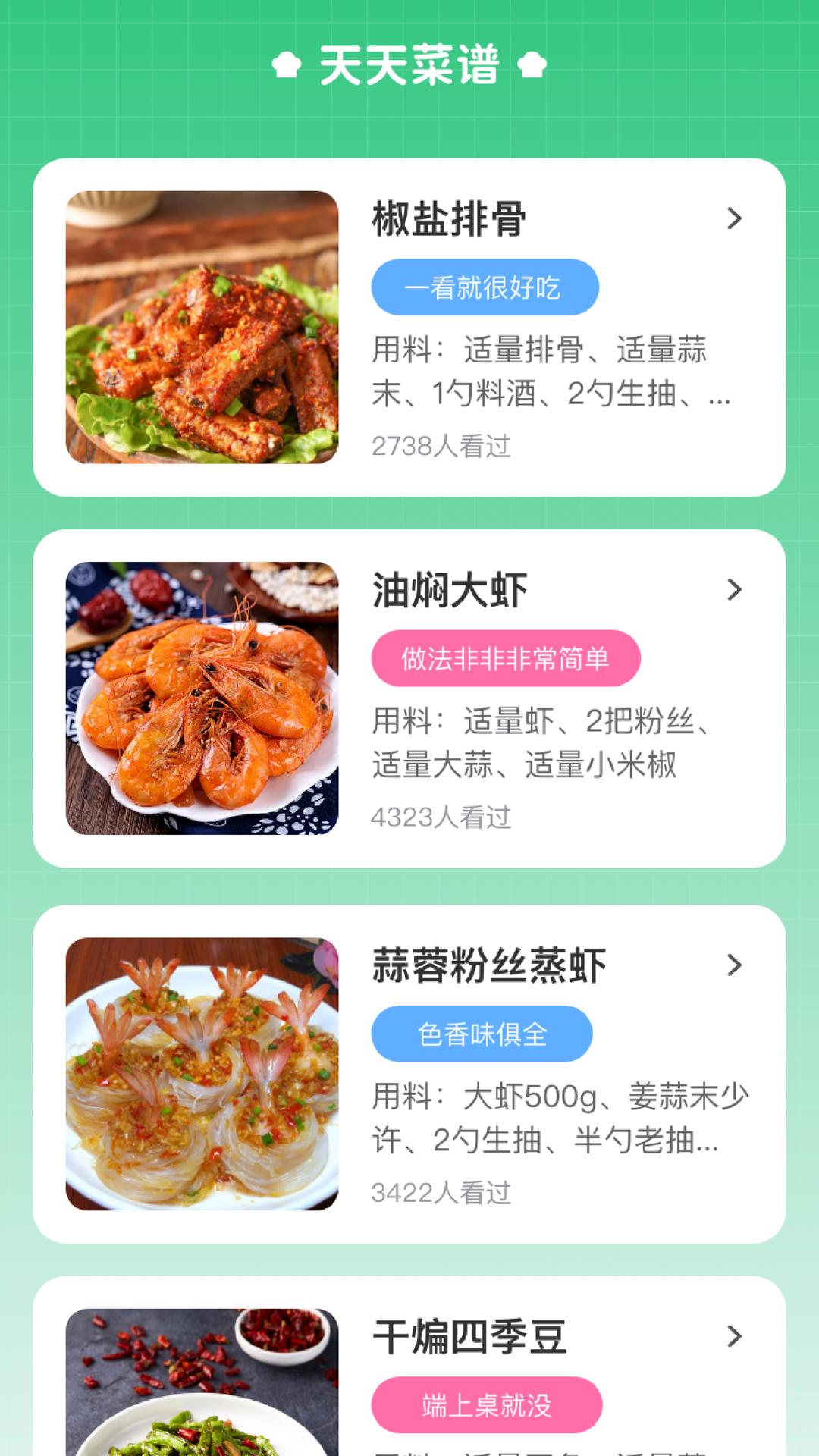Open the 椒盐排骨 recipe thumbnail
Image resolution: width=819 pixels, height=1456 pixels.
202,326
